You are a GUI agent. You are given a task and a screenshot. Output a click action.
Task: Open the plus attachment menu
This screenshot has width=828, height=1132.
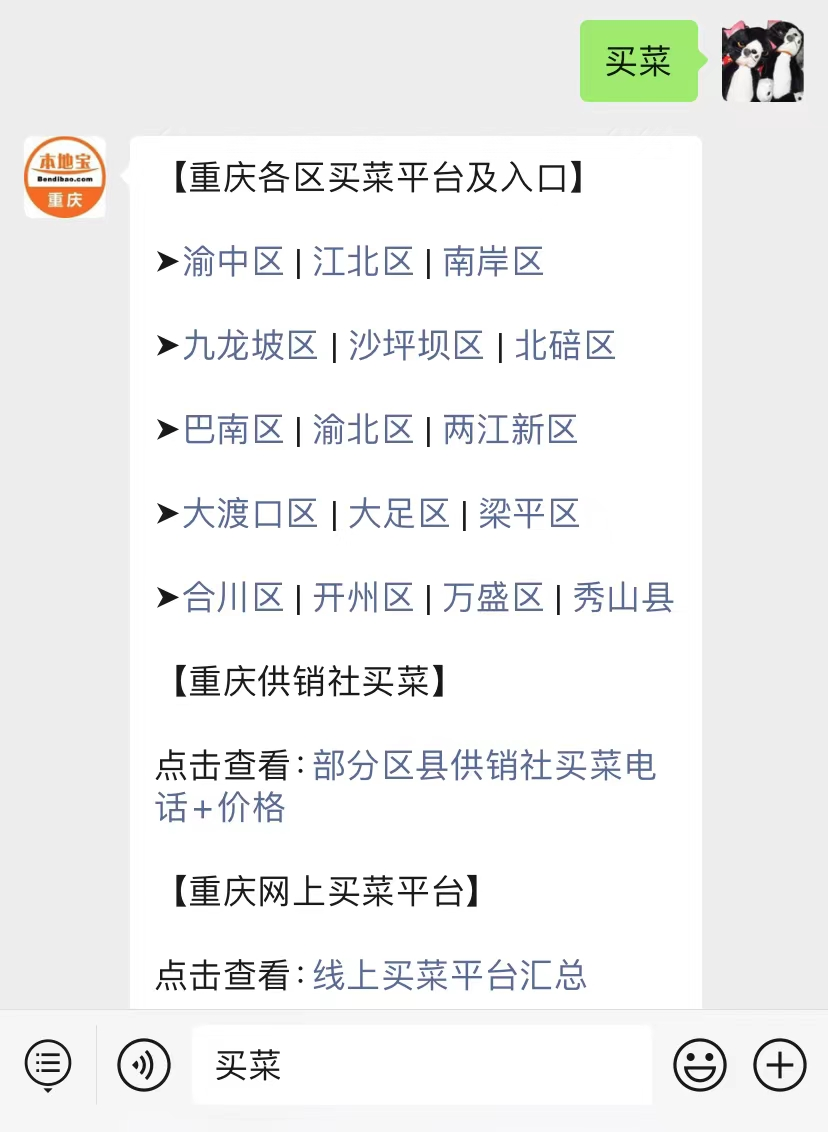[x=780, y=1064]
